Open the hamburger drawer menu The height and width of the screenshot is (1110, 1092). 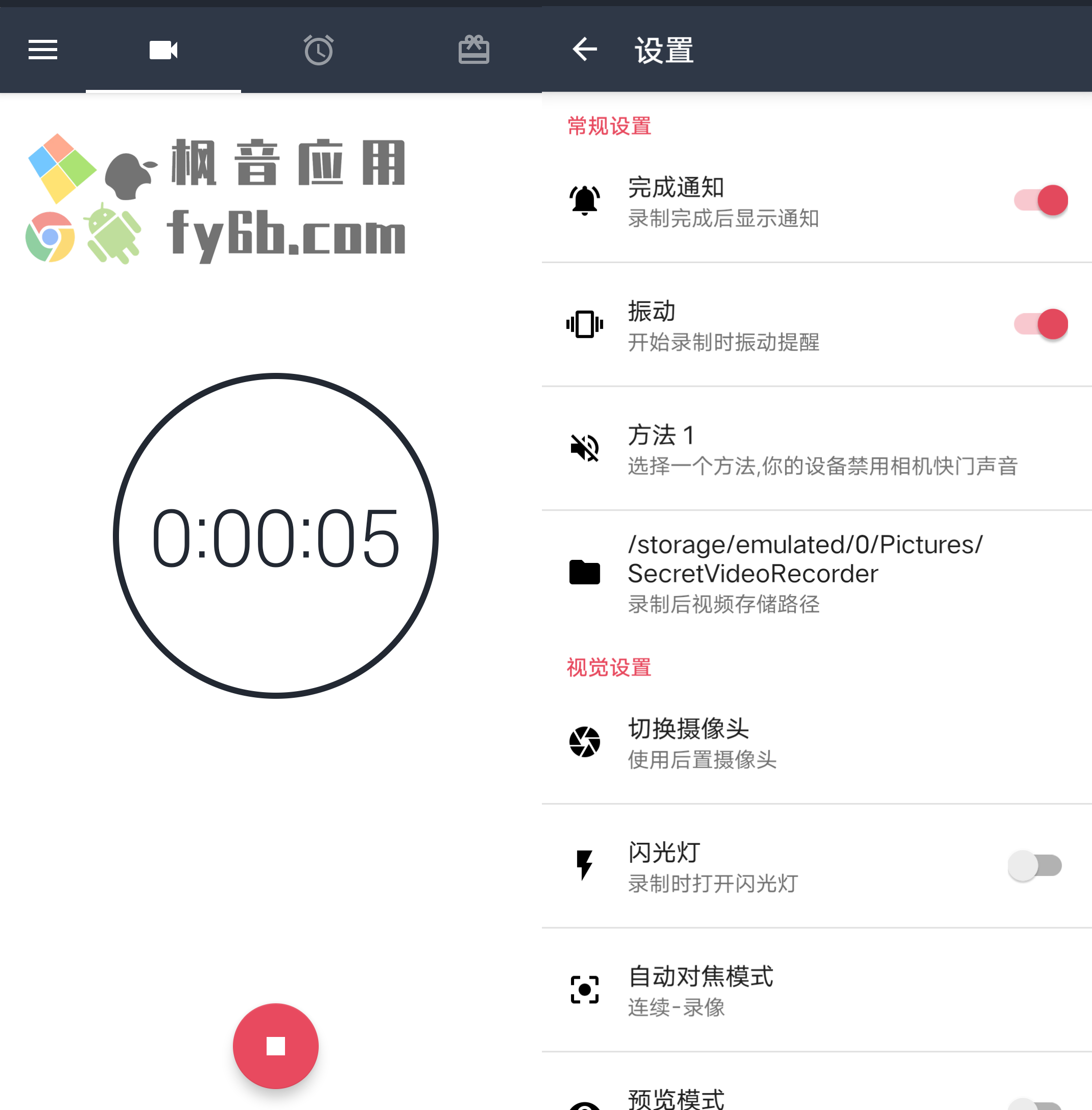[x=43, y=50]
